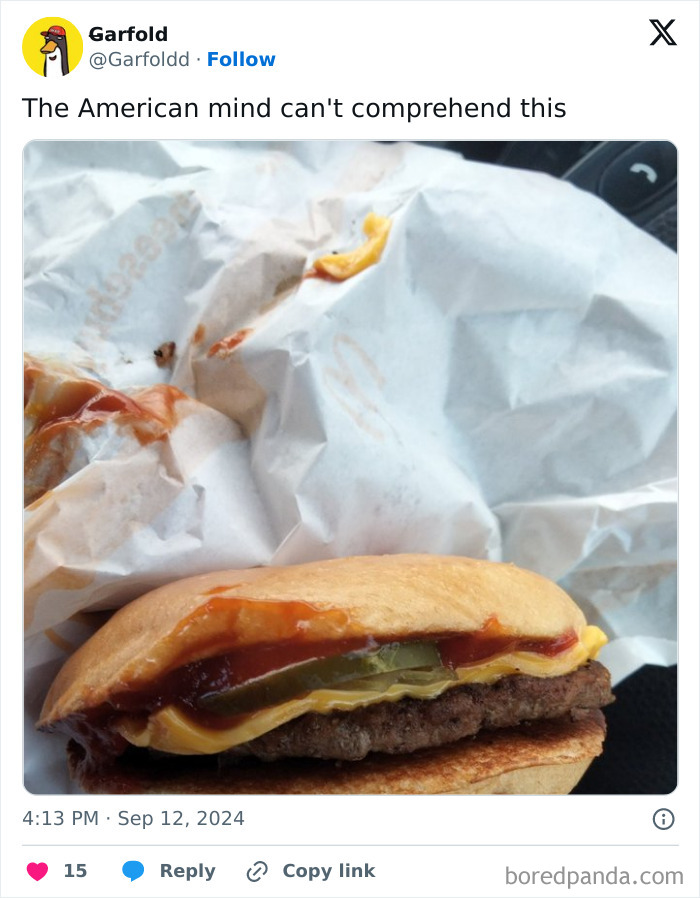Reply to Garfold's post
700x898 pixels.
[x=168, y=871]
